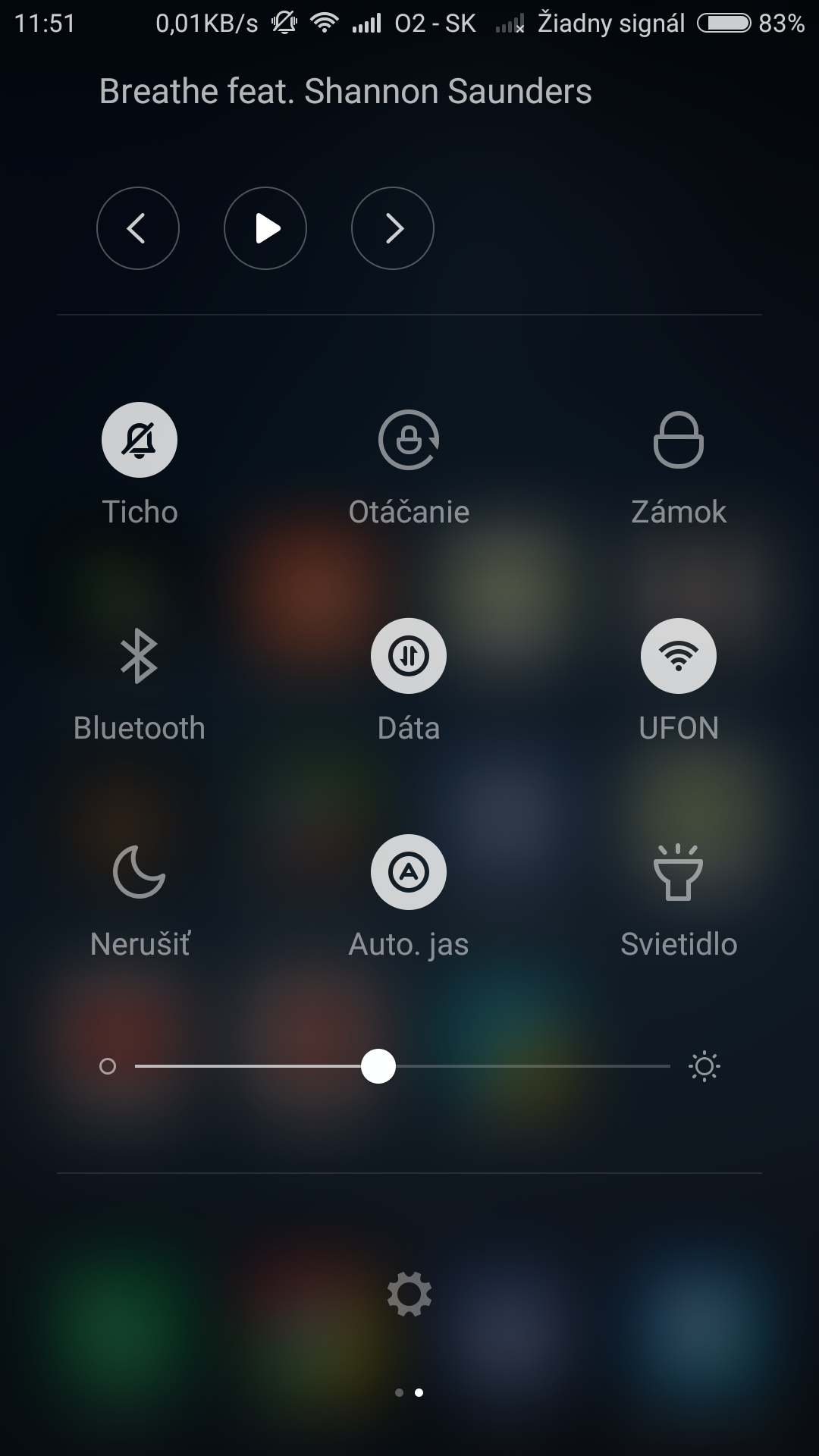The height and width of the screenshot is (1456, 819).
Task: Turn off the UFON Wi-Fi connection
Action: coord(678,656)
